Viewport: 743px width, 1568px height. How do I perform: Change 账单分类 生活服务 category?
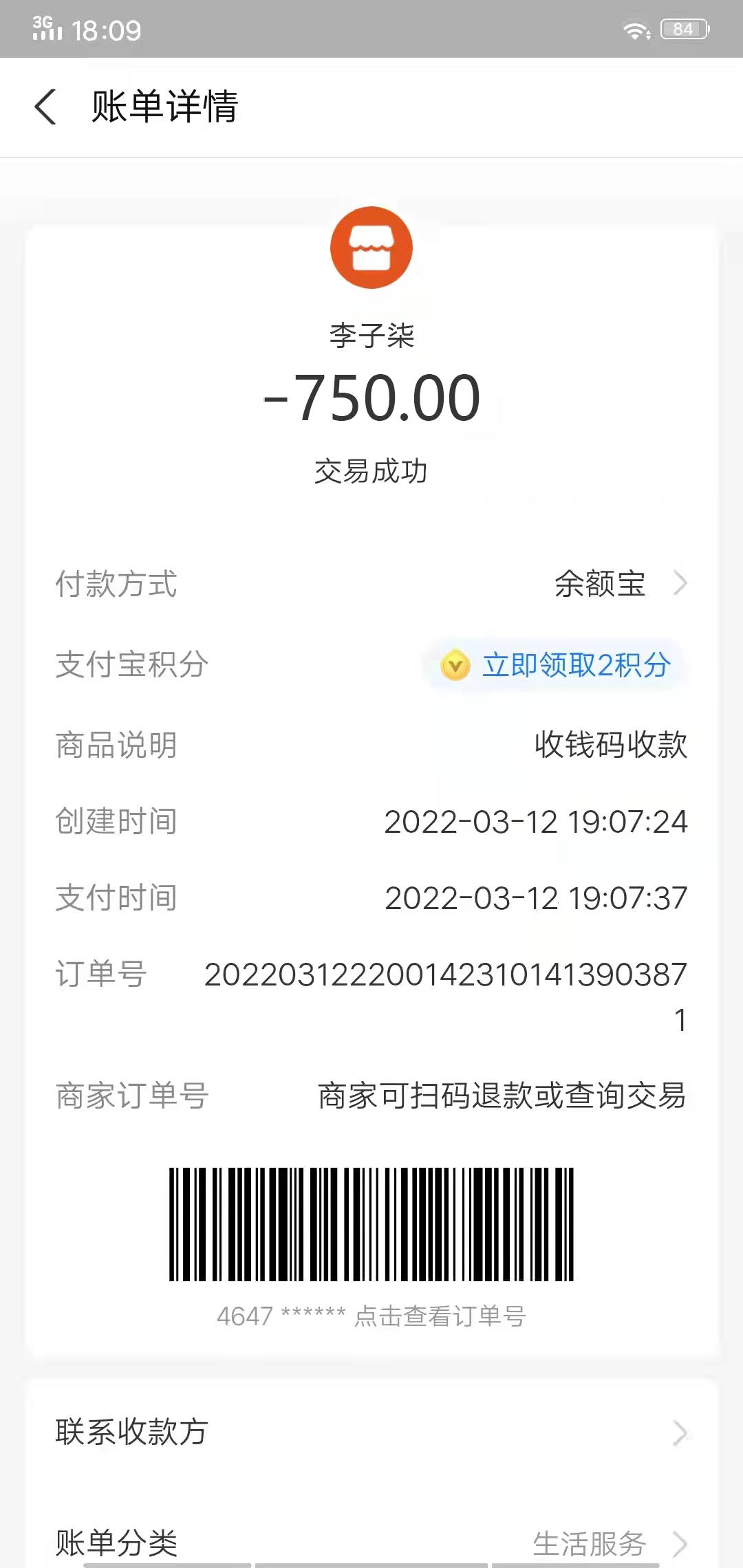pyautogui.click(x=605, y=1543)
